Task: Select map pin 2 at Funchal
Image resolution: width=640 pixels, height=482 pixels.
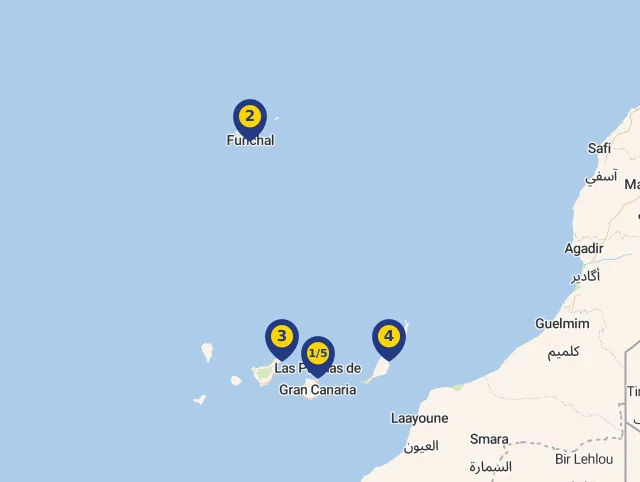Action: [250, 117]
